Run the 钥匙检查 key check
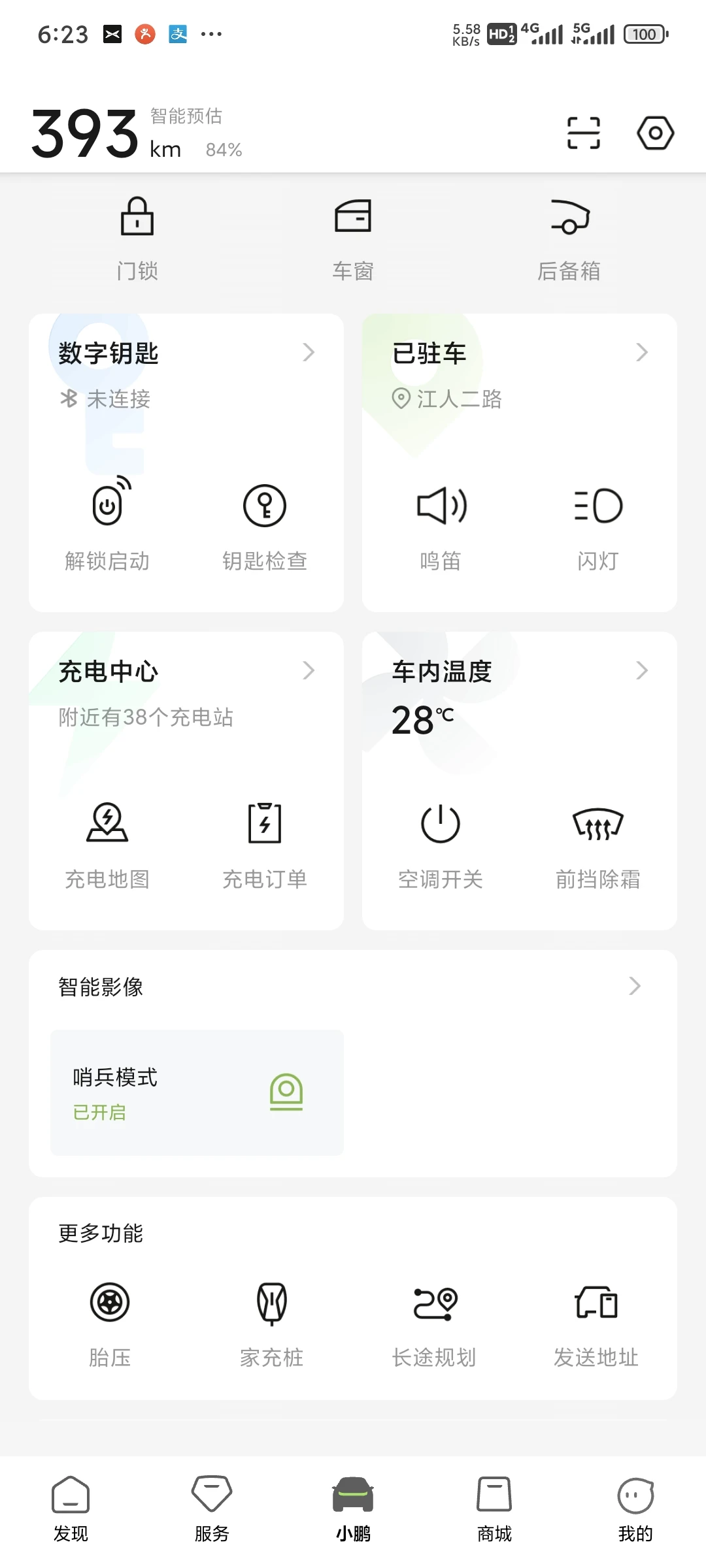The width and height of the screenshot is (706, 1568). click(265, 524)
